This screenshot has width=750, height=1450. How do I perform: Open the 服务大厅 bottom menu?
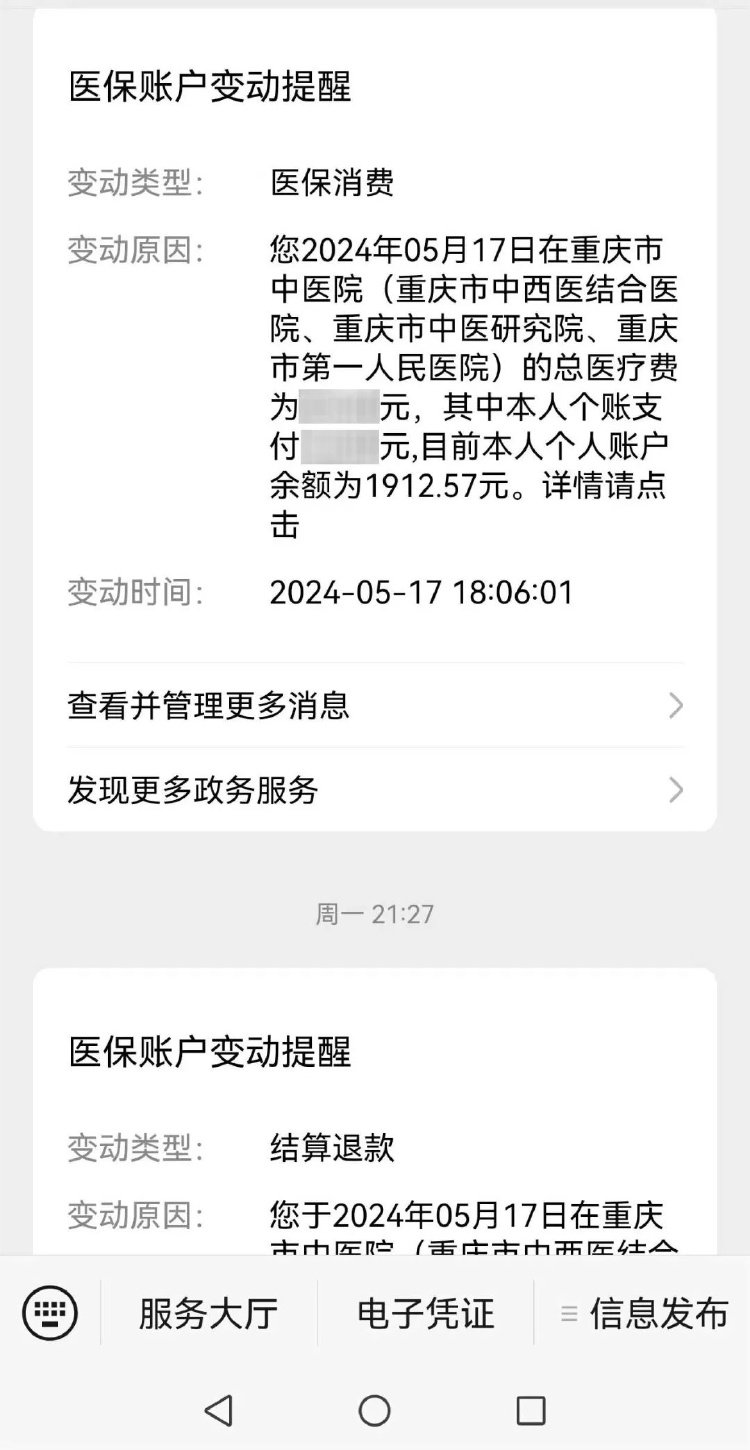click(x=207, y=1315)
